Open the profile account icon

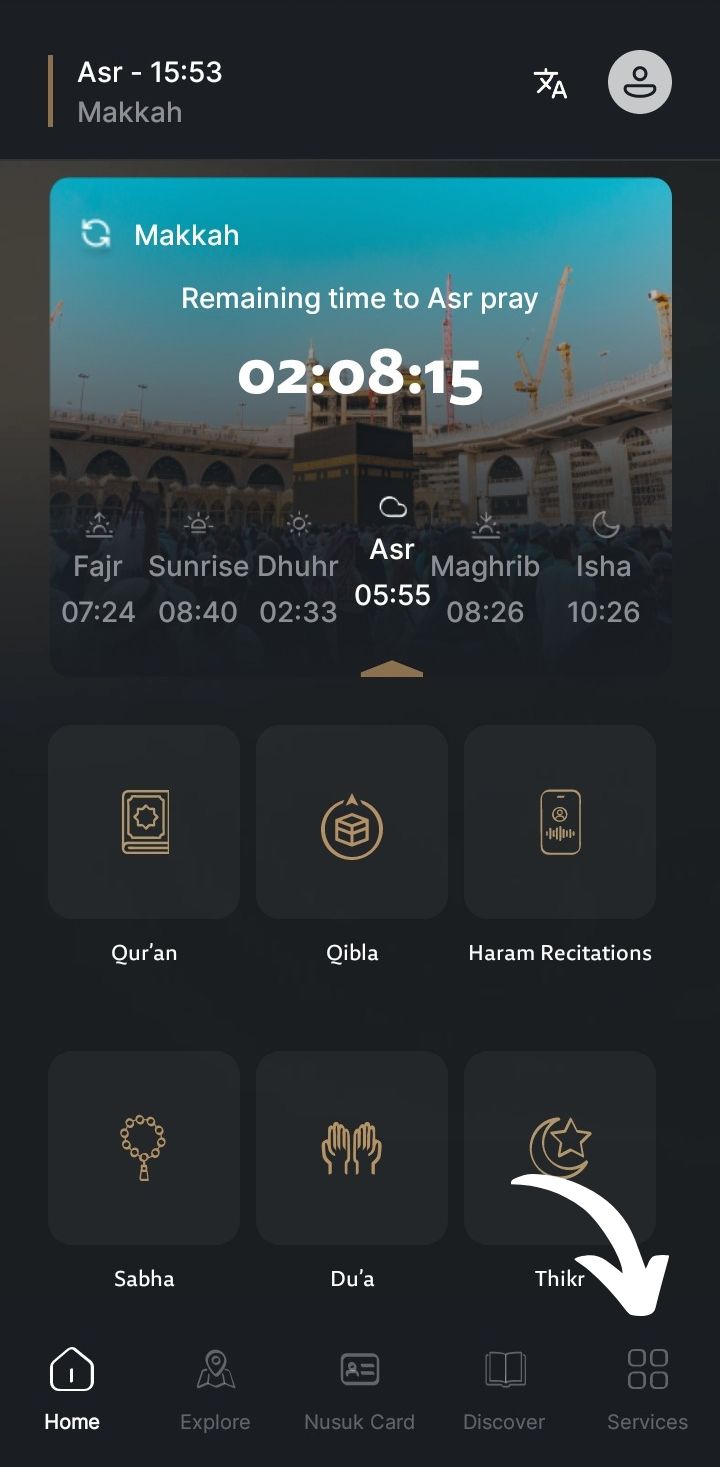pos(639,82)
